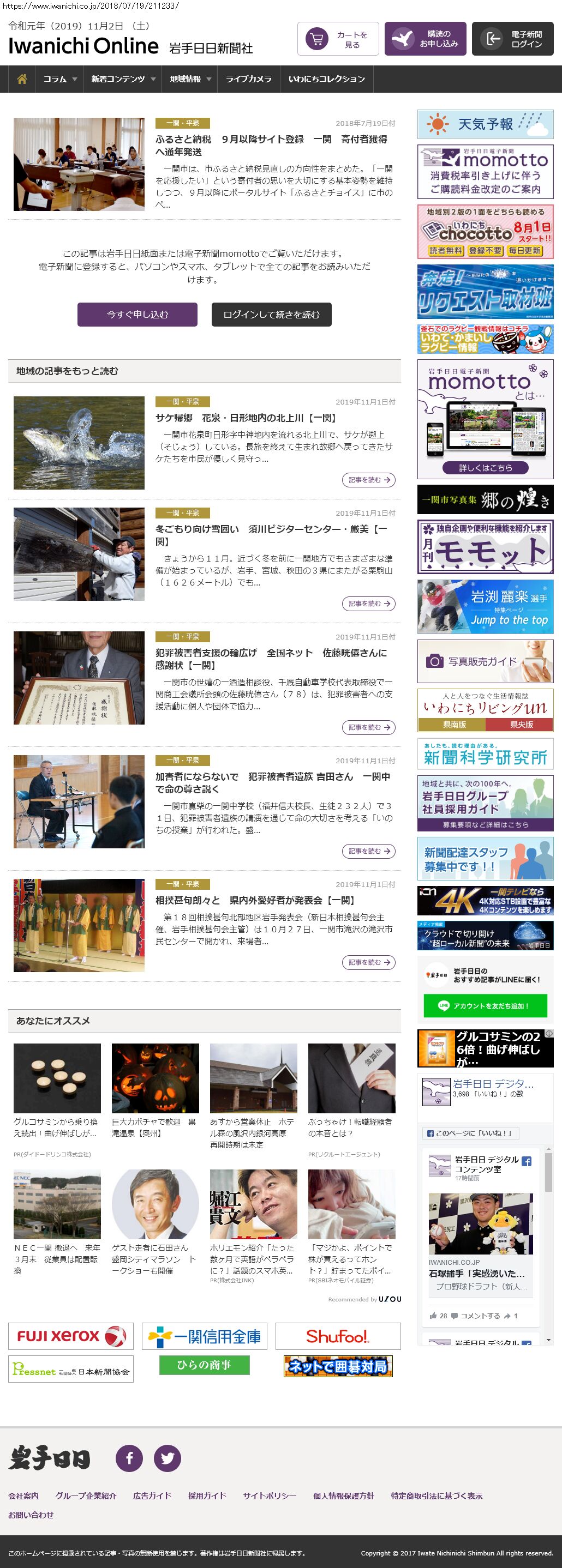Open the ライブカメラ page
This screenshot has width=562, height=1568.
pyautogui.click(x=248, y=79)
